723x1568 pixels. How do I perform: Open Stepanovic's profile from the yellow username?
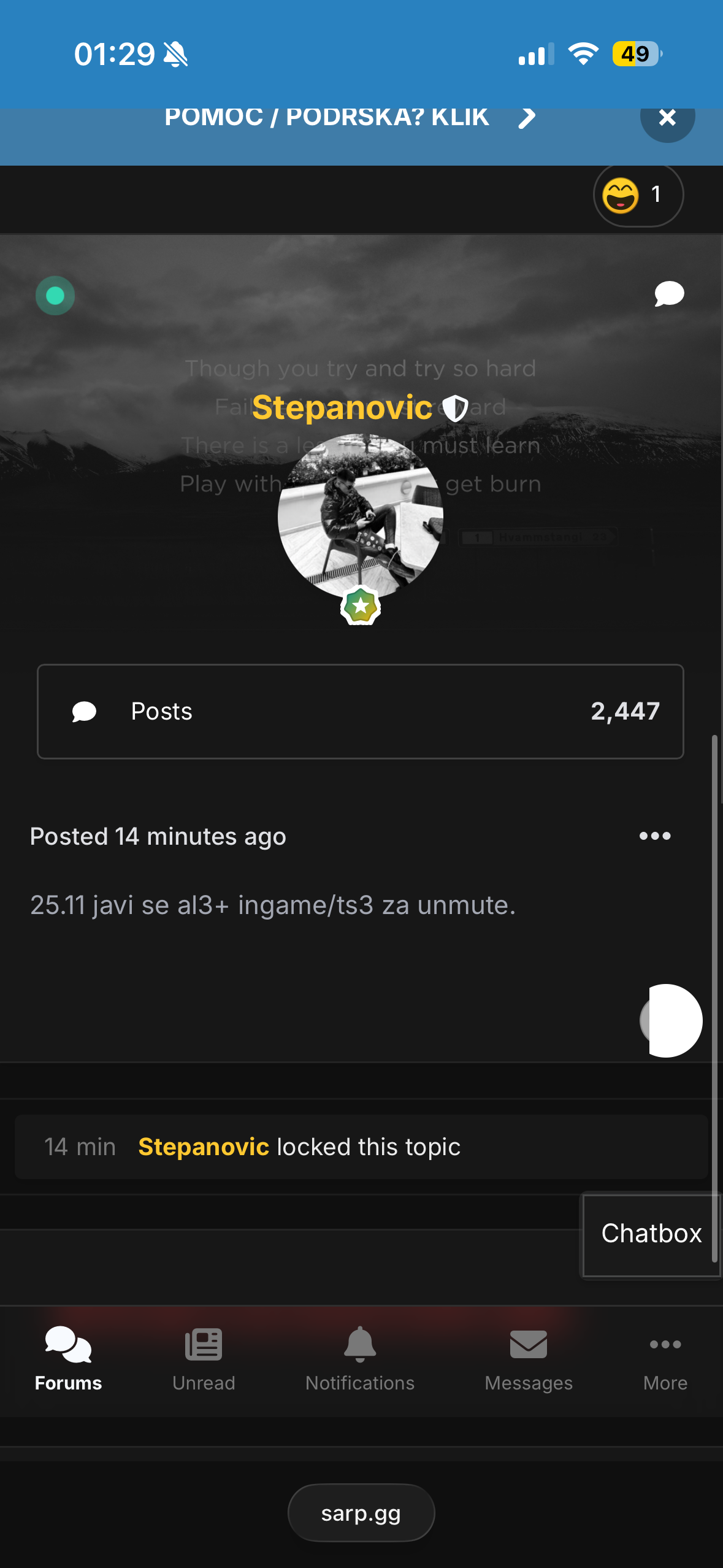[x=342, y=408]
